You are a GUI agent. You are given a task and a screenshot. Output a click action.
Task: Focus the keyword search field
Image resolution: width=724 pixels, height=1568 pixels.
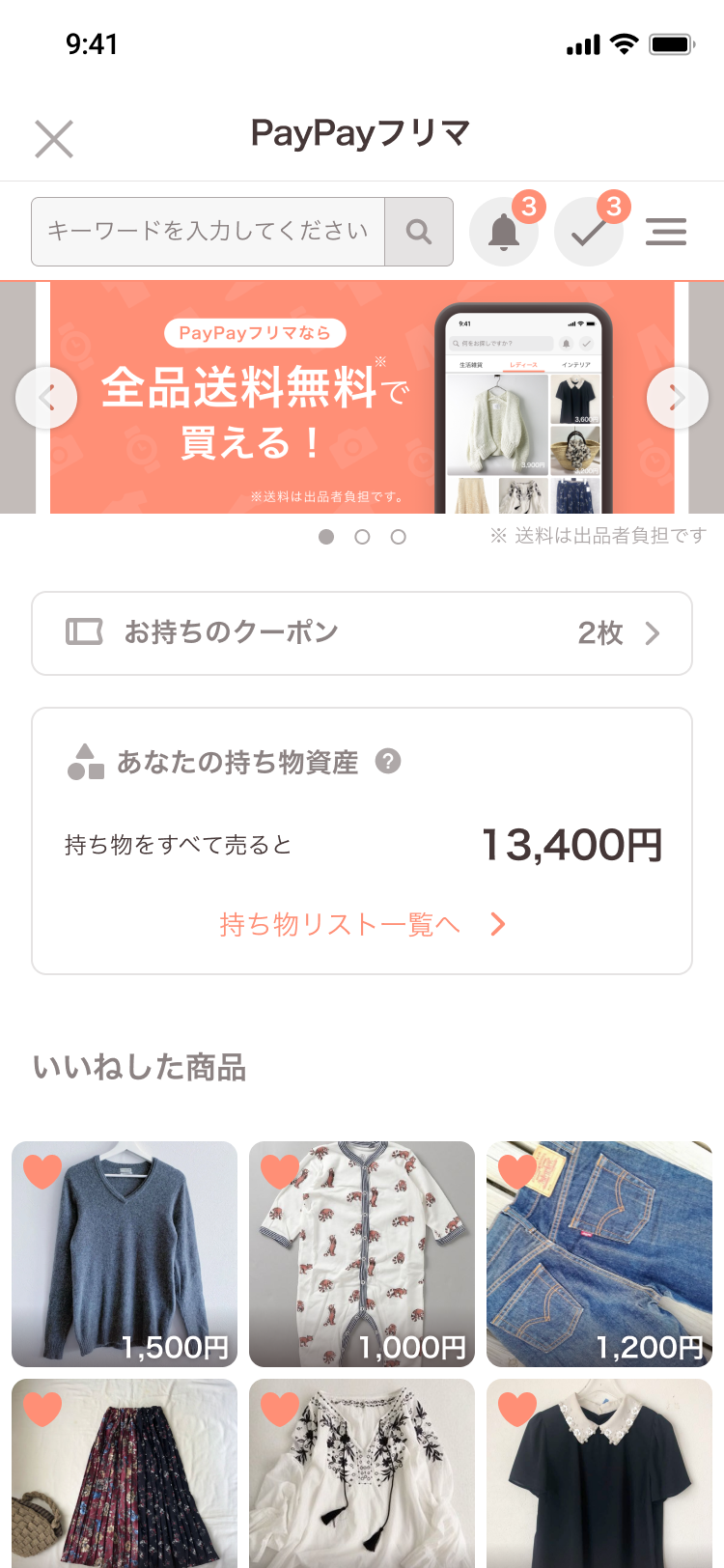coord(208,232)
